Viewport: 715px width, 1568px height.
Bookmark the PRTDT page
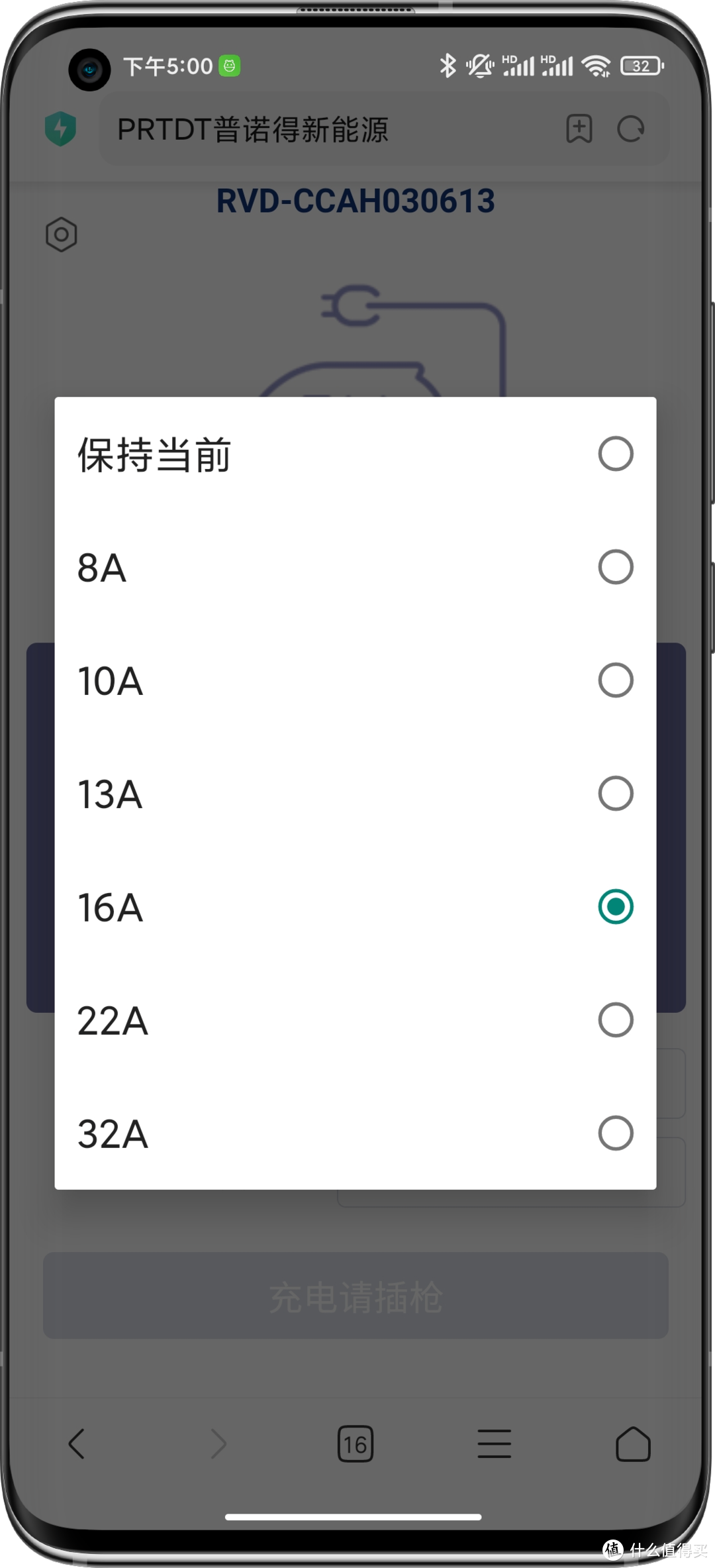[579, 129]
